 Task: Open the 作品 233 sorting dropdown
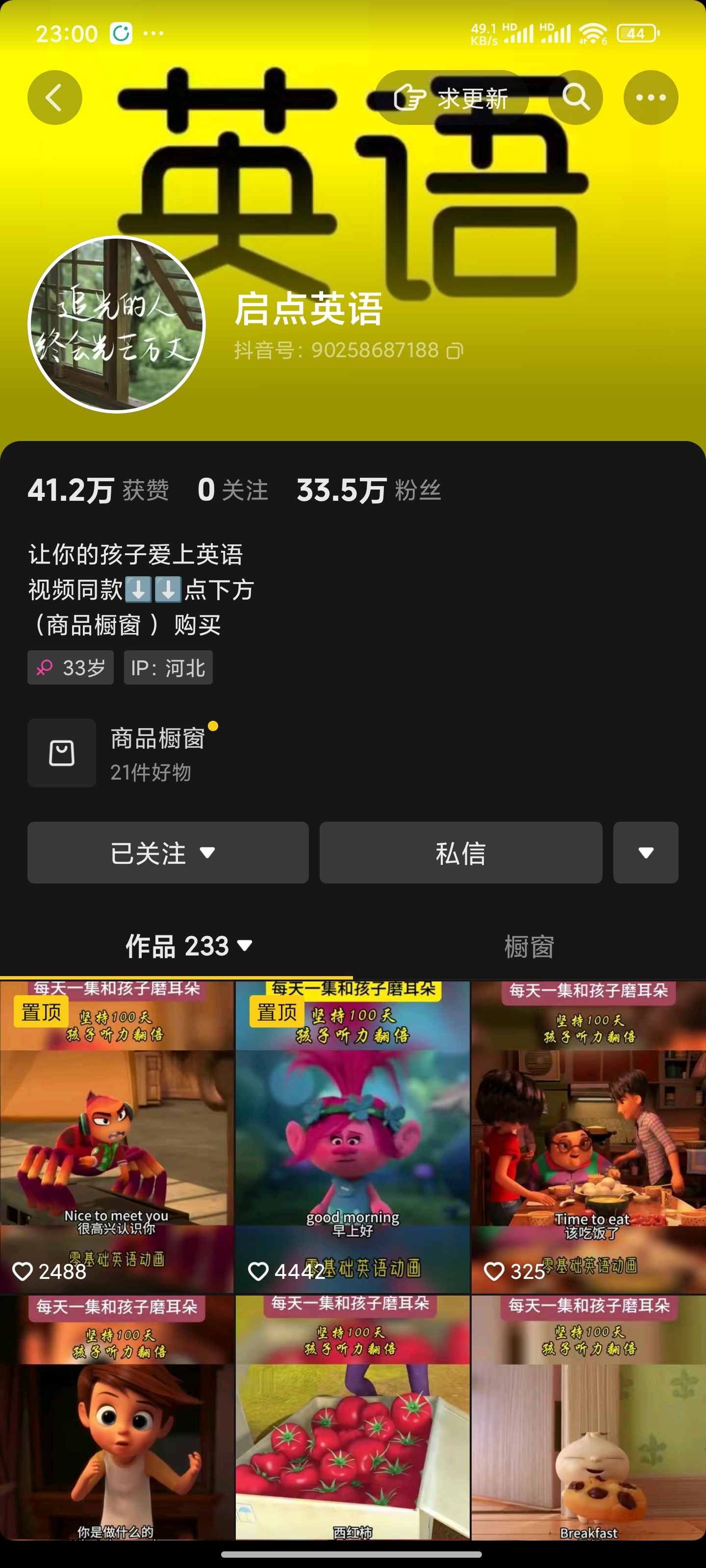click(189, 946)
